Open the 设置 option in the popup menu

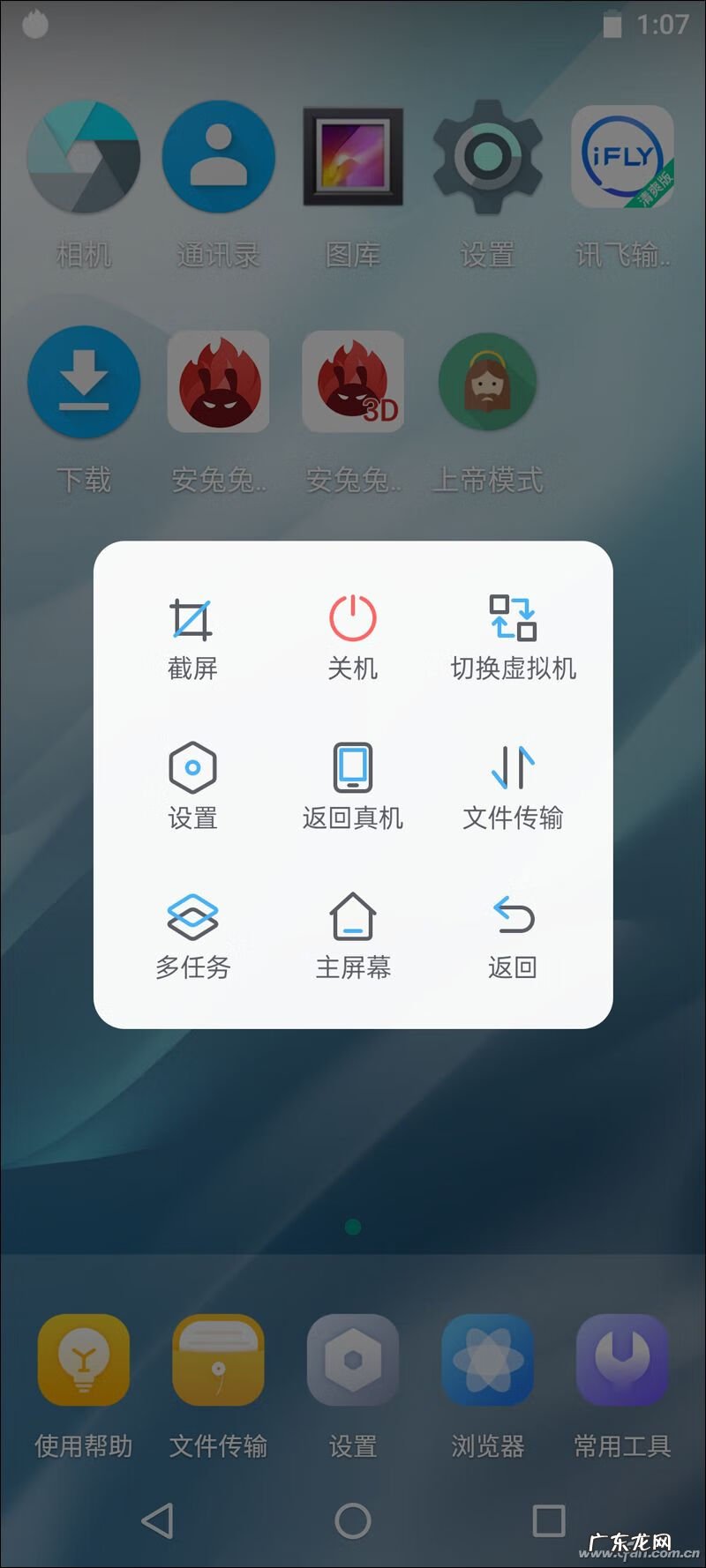pyautogui.click(x=192, y=785)
